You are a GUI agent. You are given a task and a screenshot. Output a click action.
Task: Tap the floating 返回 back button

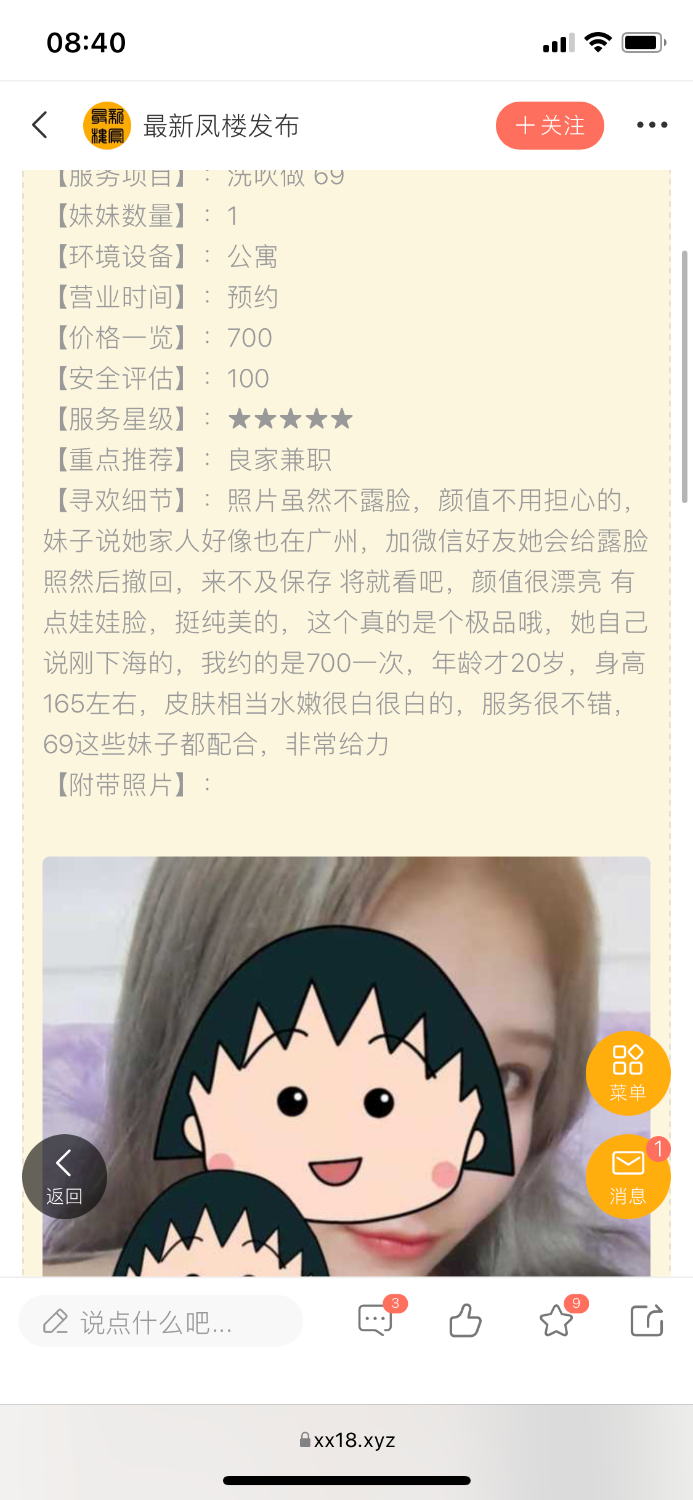coord(64,1176)
